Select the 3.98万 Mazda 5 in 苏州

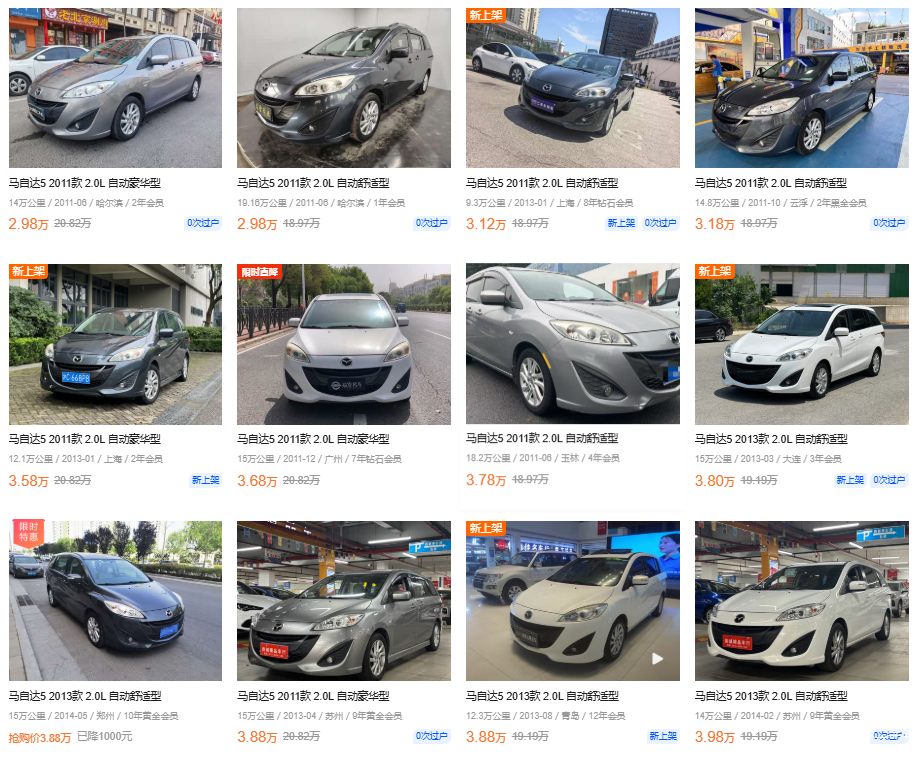tap(801, 600)
